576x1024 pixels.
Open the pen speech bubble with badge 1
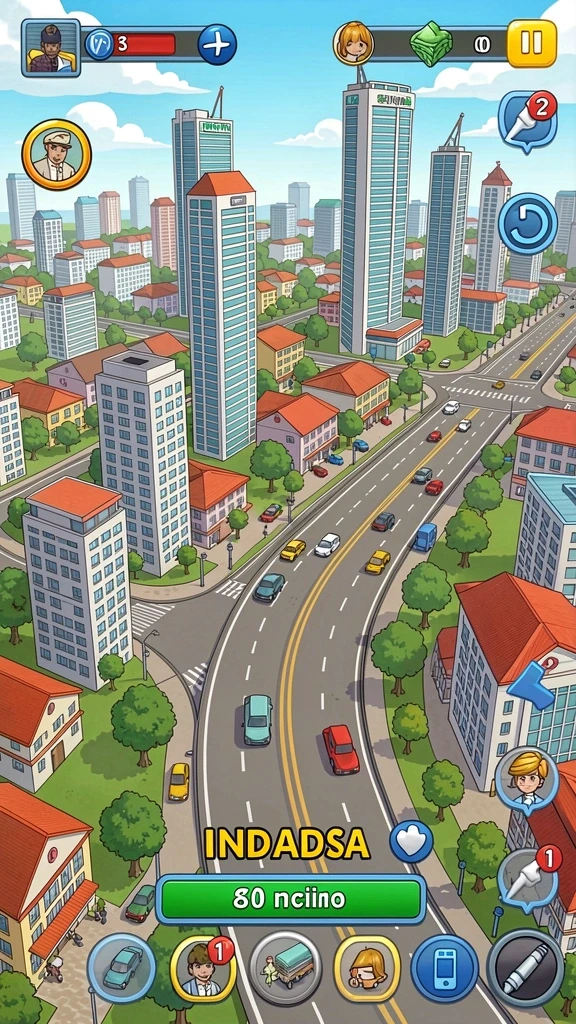(528, 880)
